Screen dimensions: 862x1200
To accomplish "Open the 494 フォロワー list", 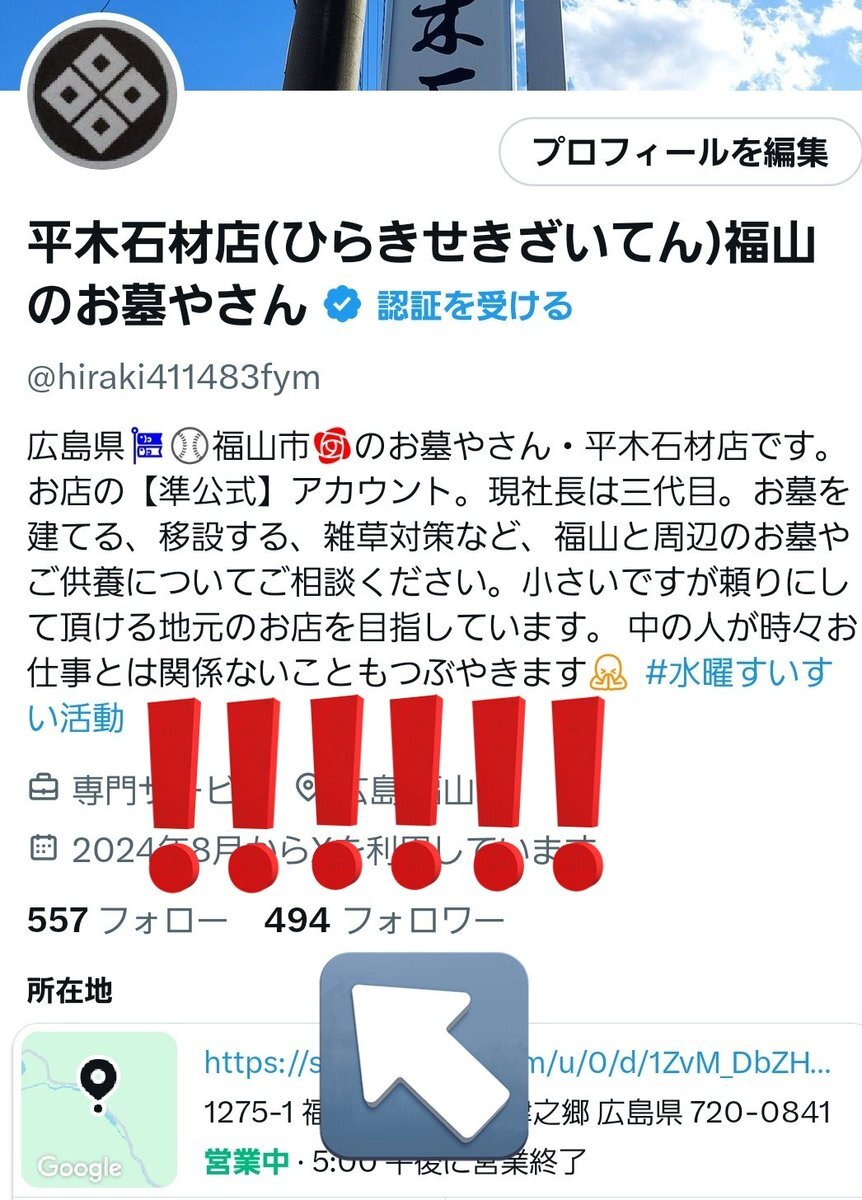I will tap(384, 921).
